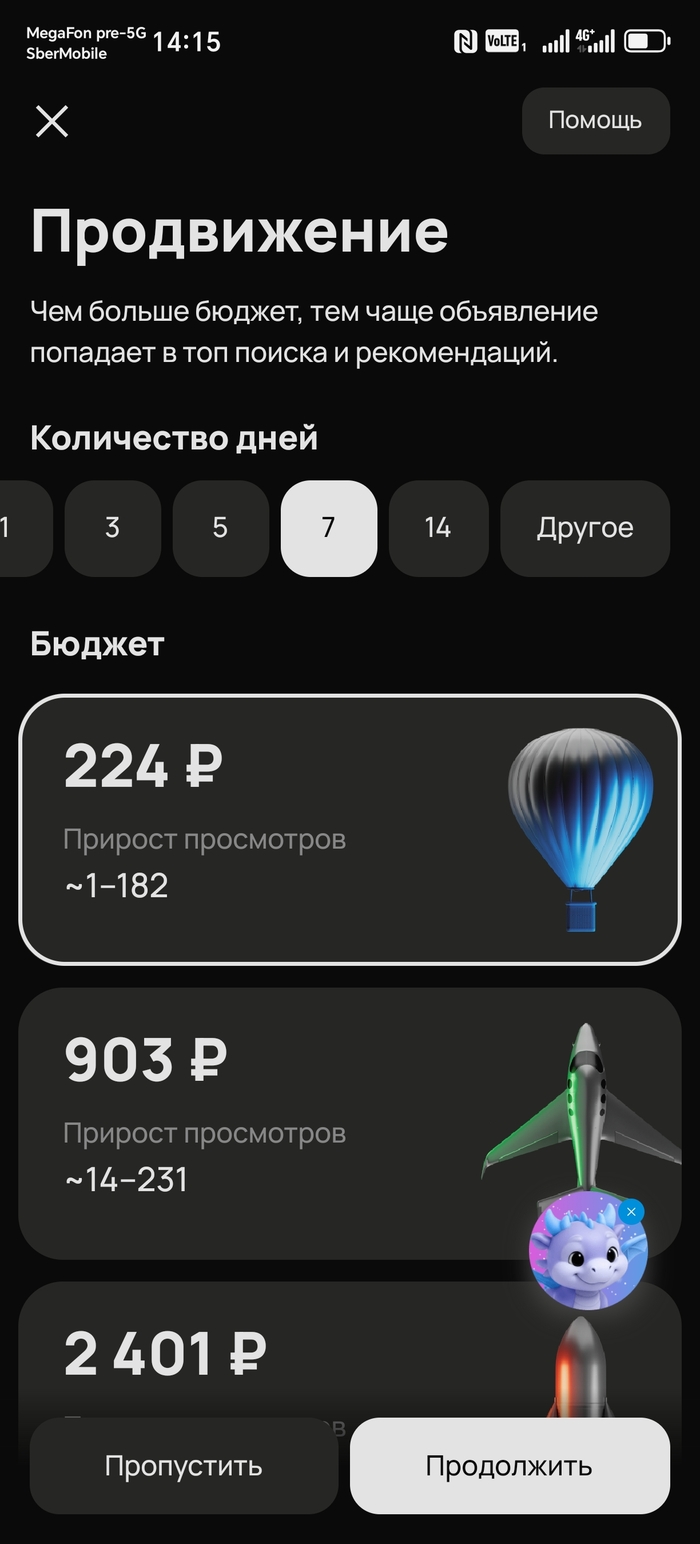700x1544 pixels.
Task: Dismiss the floating dragon assistant
Action: tap(631, 1212)
